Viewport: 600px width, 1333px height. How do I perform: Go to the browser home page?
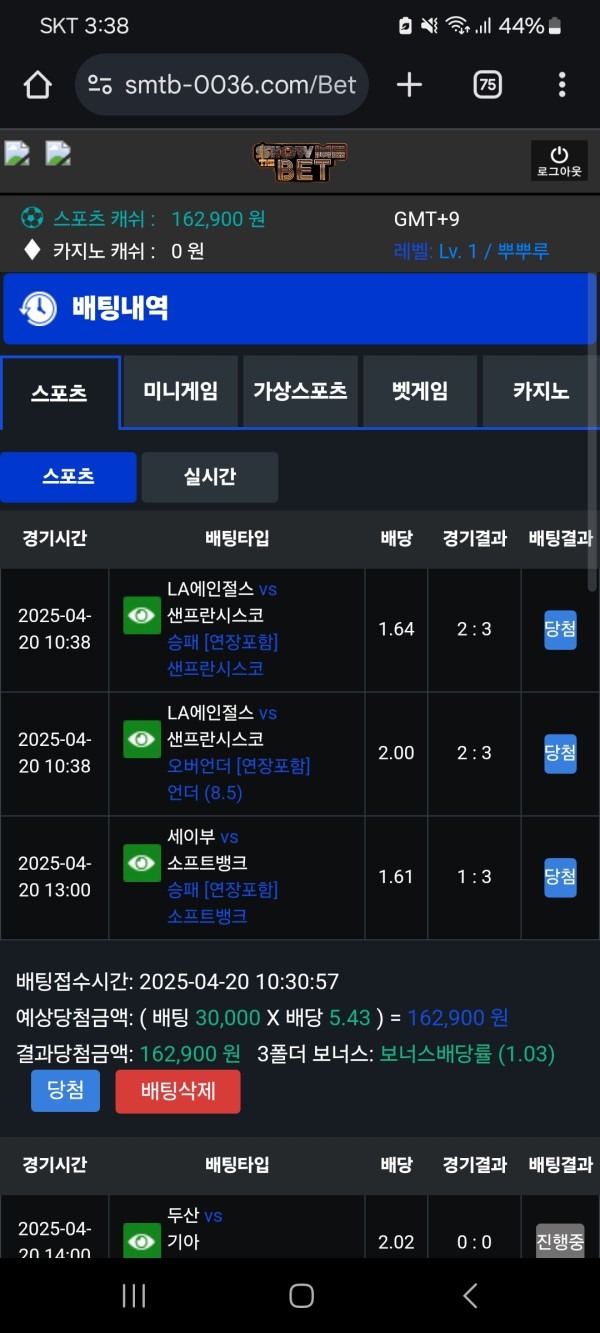[37, 85]
